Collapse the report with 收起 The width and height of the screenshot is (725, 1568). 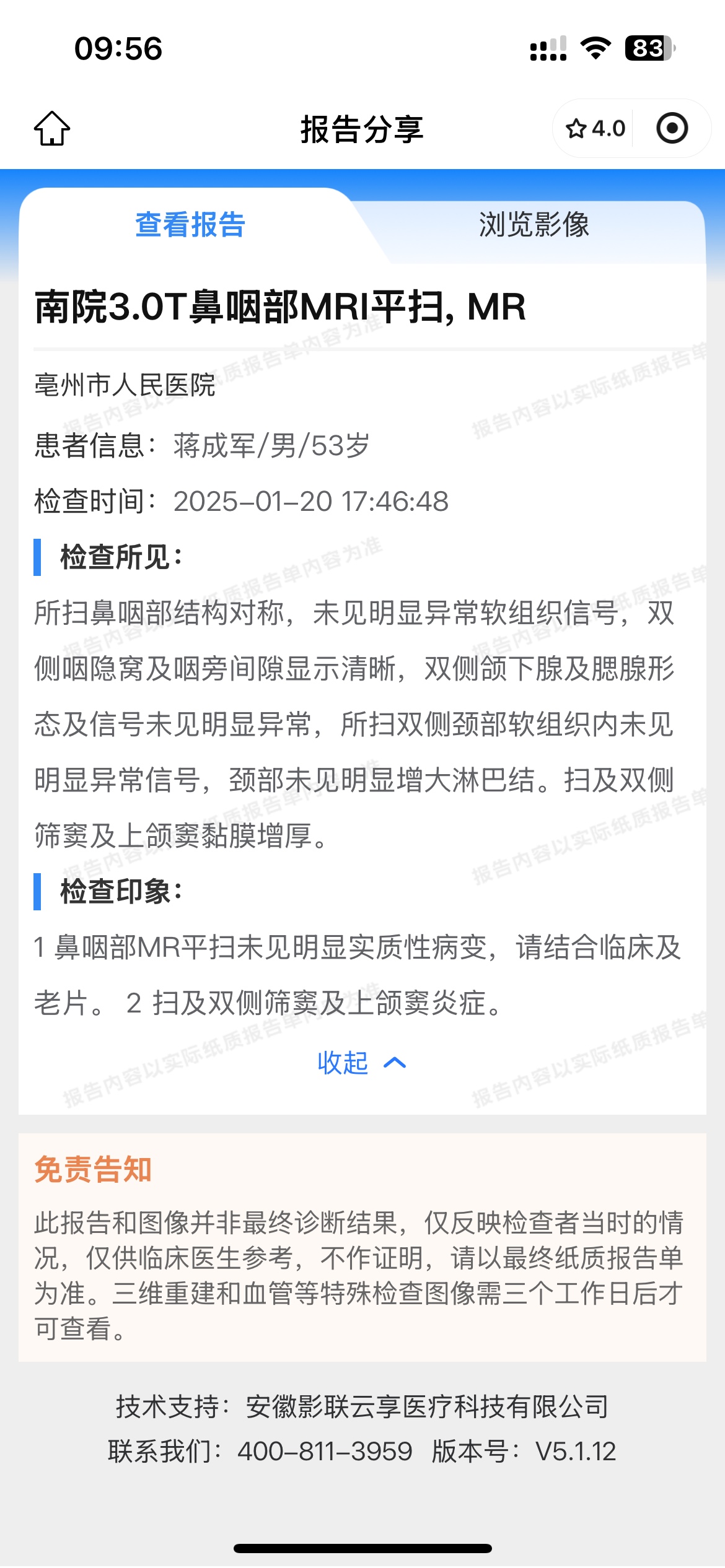point(361,1063)
